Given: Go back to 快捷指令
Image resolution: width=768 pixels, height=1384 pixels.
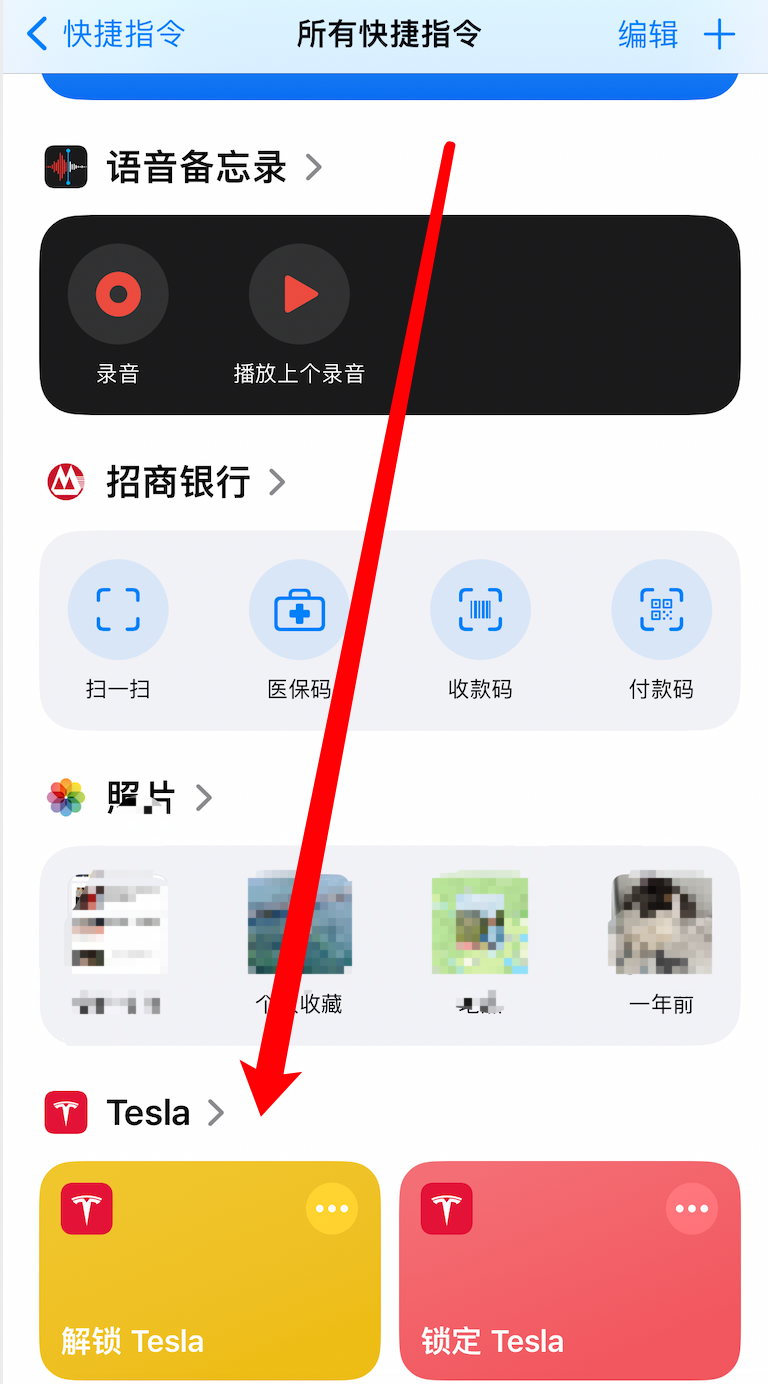Looking at the screenshot, I should pyautogui.click(x=106, y=34).
